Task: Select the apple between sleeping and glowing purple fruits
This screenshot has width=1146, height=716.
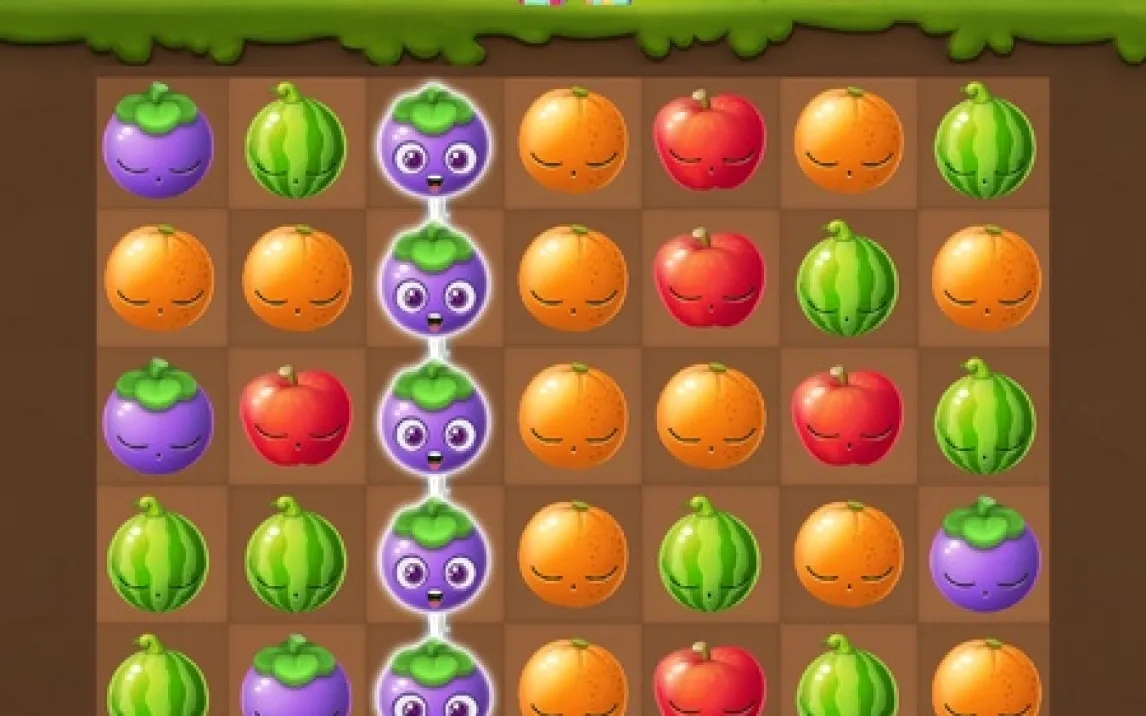Action: 295,416
